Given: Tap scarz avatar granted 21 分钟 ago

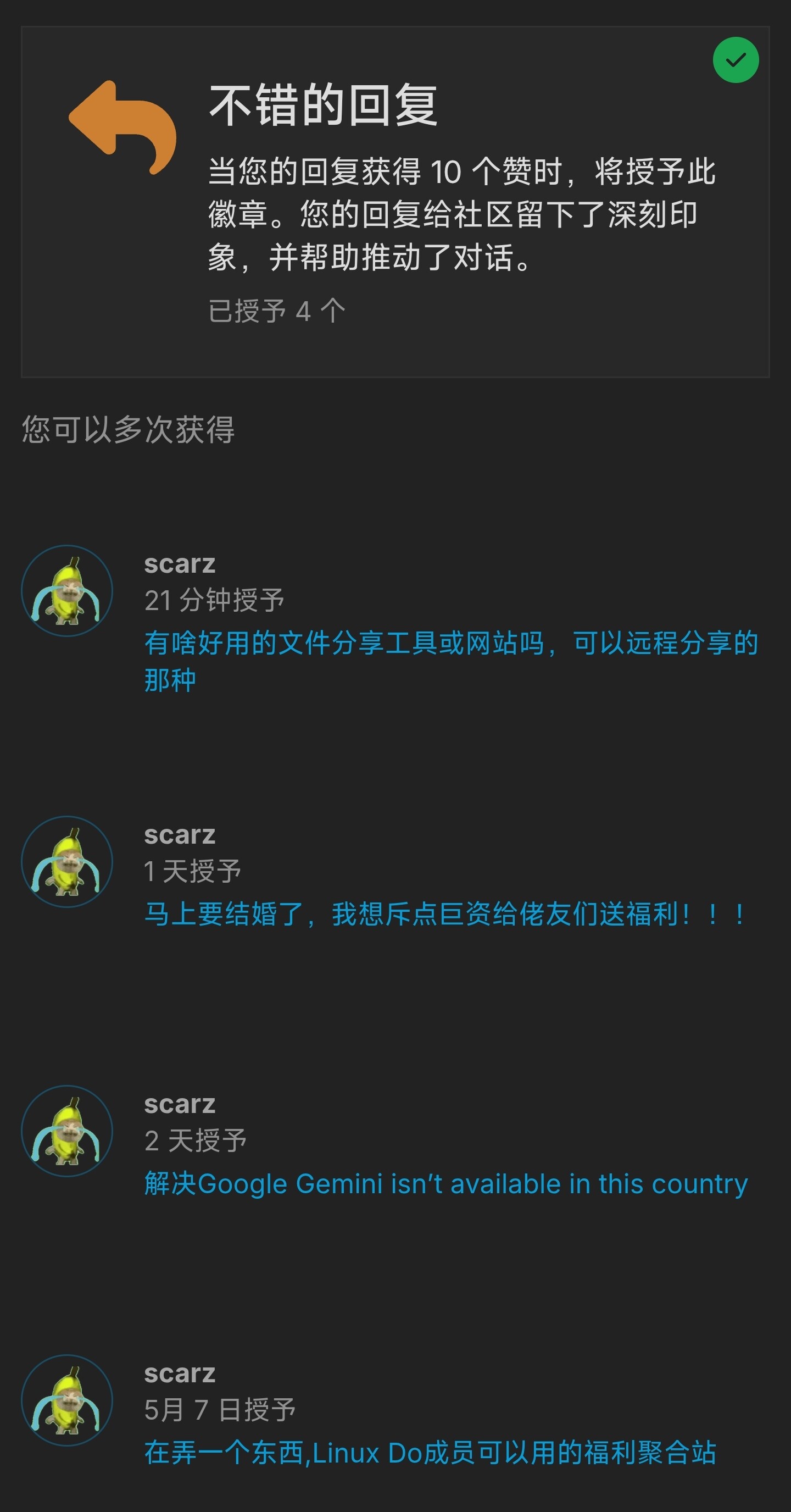Looking at the screenshot, I should [67, 591].
